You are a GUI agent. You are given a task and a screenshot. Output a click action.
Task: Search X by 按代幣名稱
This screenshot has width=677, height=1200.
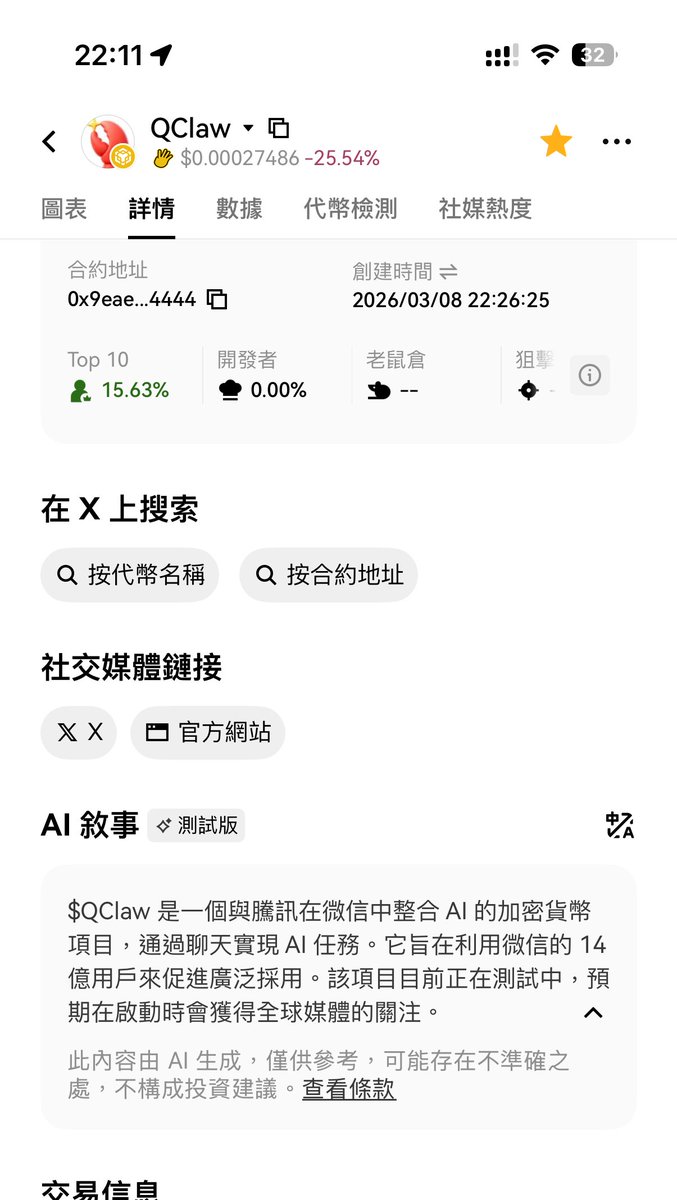point(130,575)
